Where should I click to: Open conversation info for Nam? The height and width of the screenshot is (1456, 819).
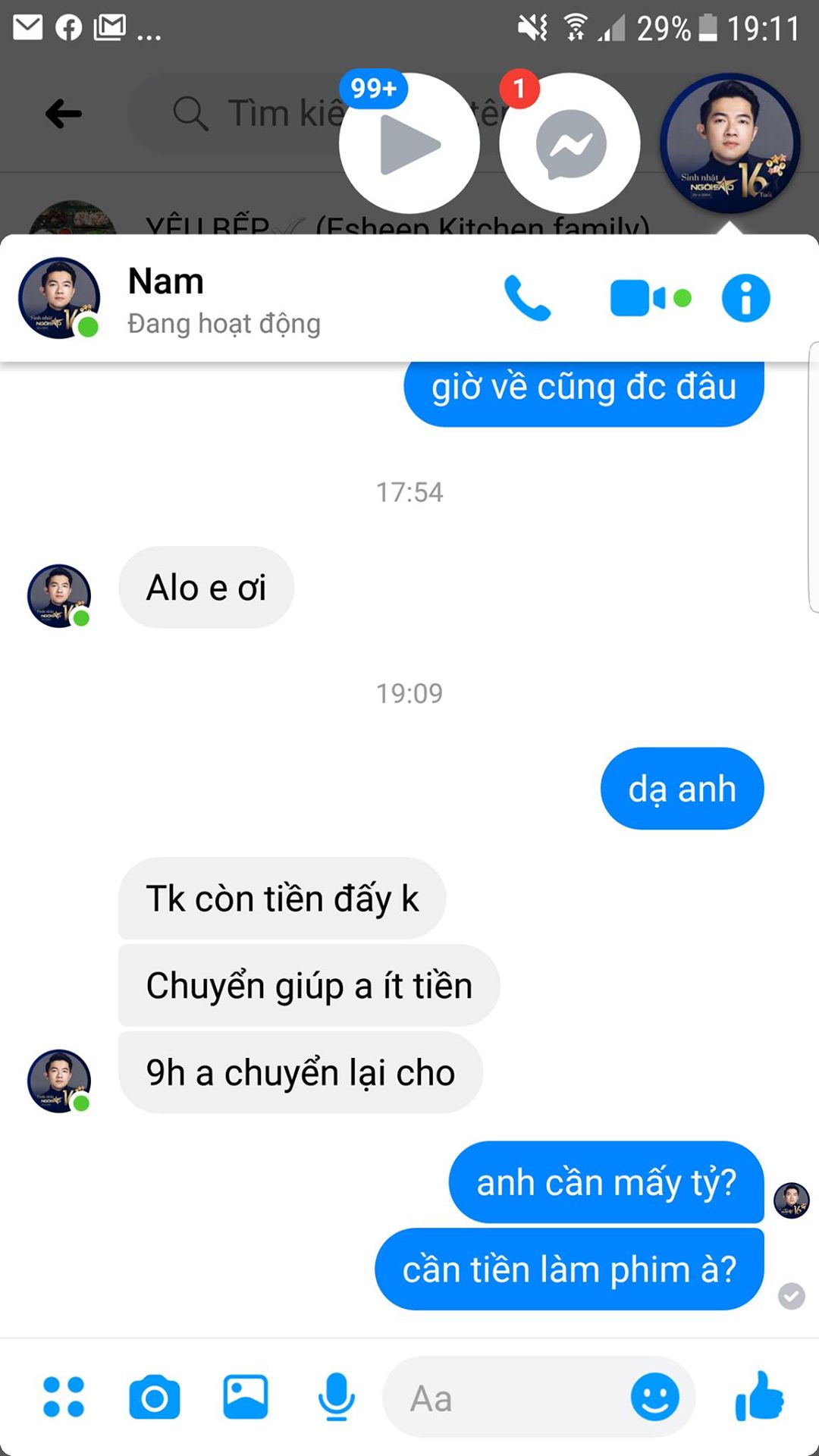click(x=745, y=298)
